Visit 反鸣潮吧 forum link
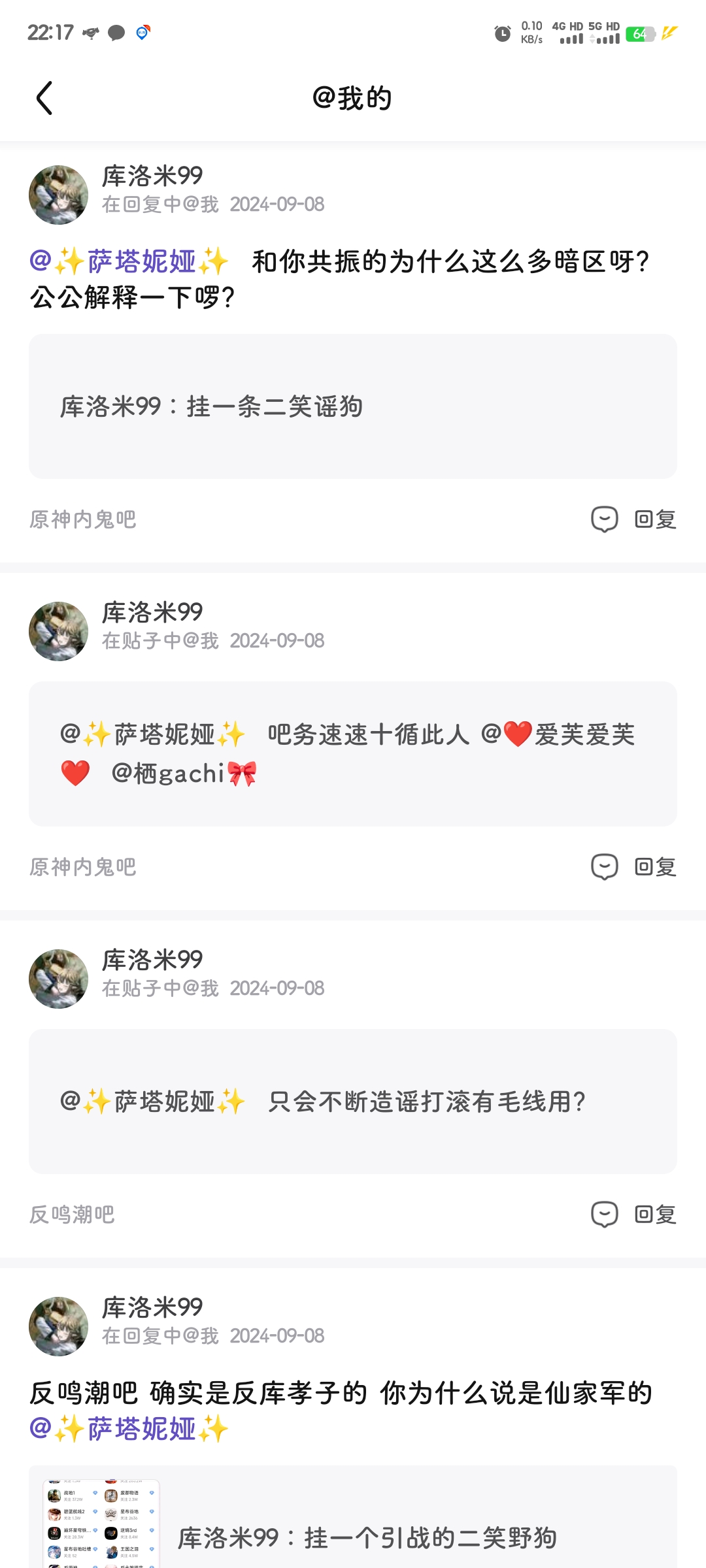The width and height of the screenshot is (706, 1568). tap(72, 1215)
